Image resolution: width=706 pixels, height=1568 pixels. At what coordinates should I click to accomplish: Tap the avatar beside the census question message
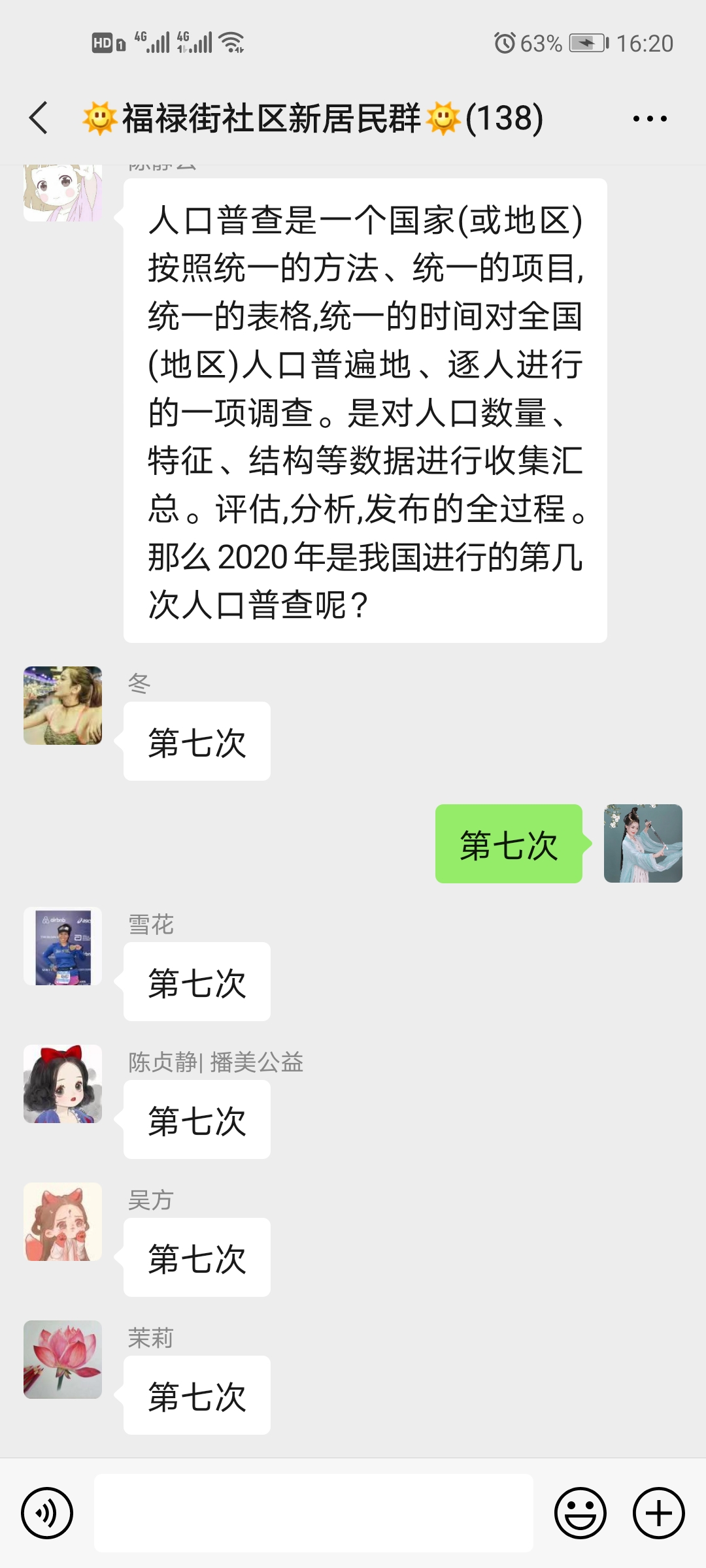click(63, 193)
